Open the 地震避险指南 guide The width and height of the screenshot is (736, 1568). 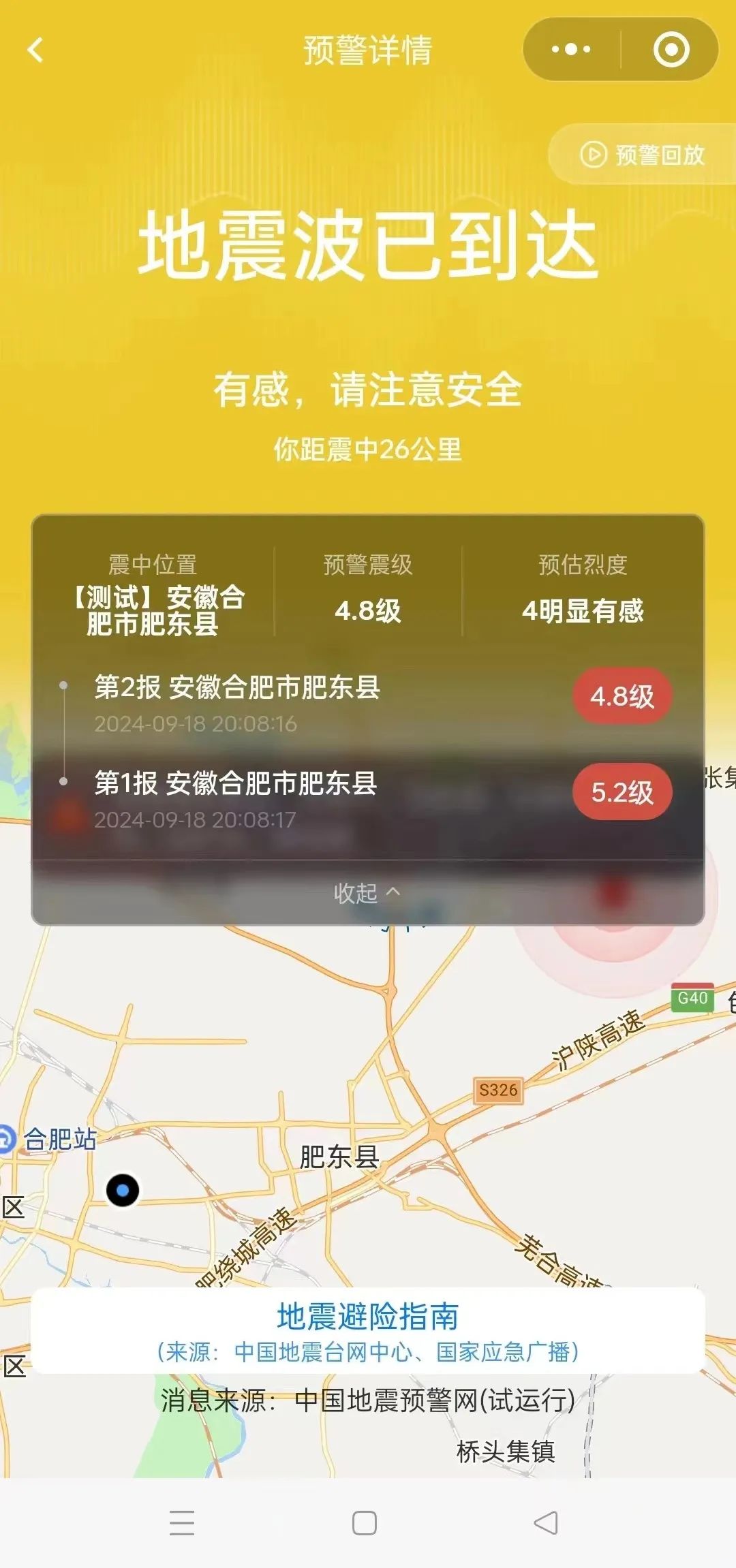pos(368,1330)
